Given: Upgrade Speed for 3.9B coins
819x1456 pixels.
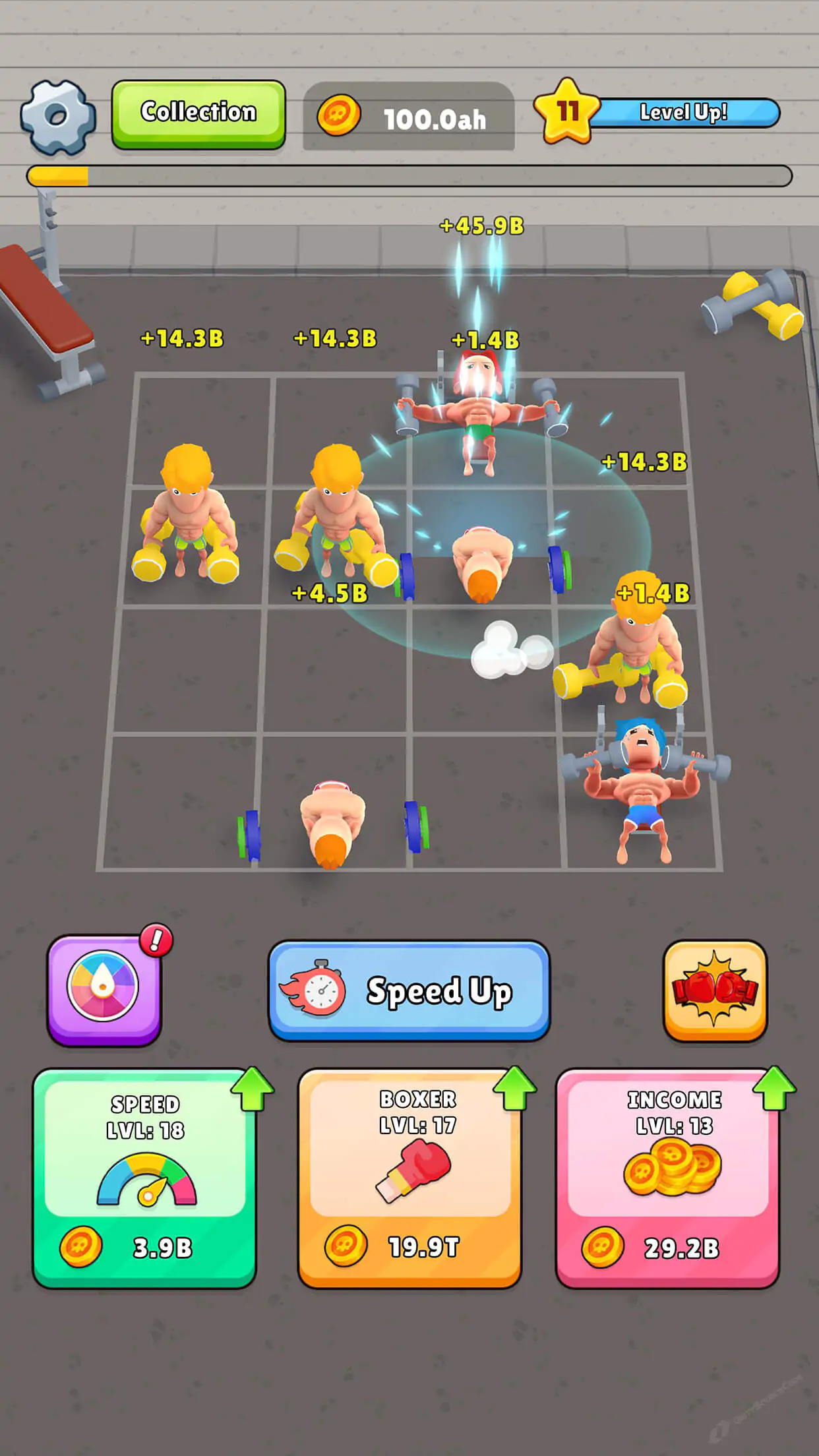Looking at the screenshot, I should click(x=144, y=1178).
